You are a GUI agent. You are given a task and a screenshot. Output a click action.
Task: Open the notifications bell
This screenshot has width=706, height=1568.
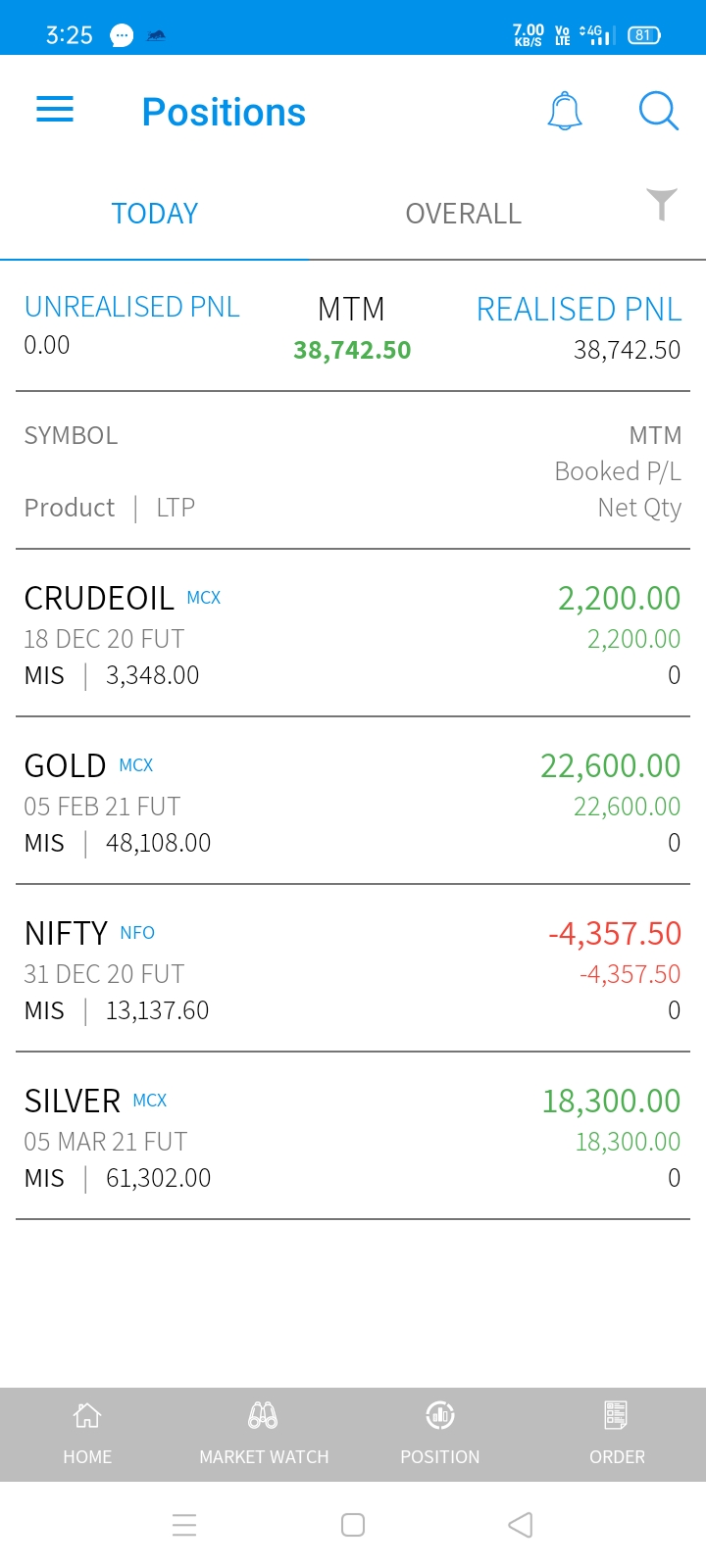(564, 111)
